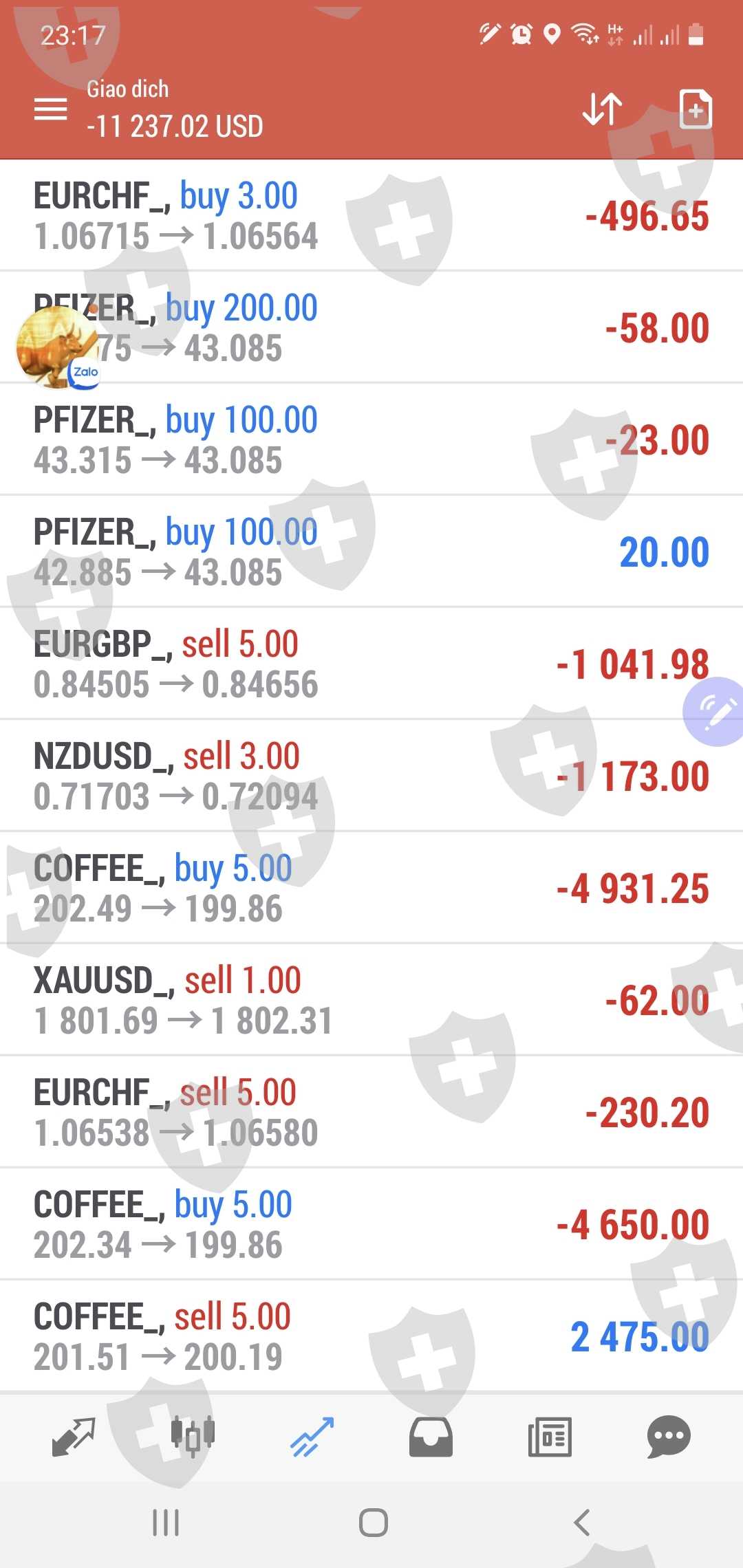Viewport: 743px width, 1568px height.
Task: View the EURCHF sell 5.00 position
Action: pyautogui.click(x=371, y=1112)
